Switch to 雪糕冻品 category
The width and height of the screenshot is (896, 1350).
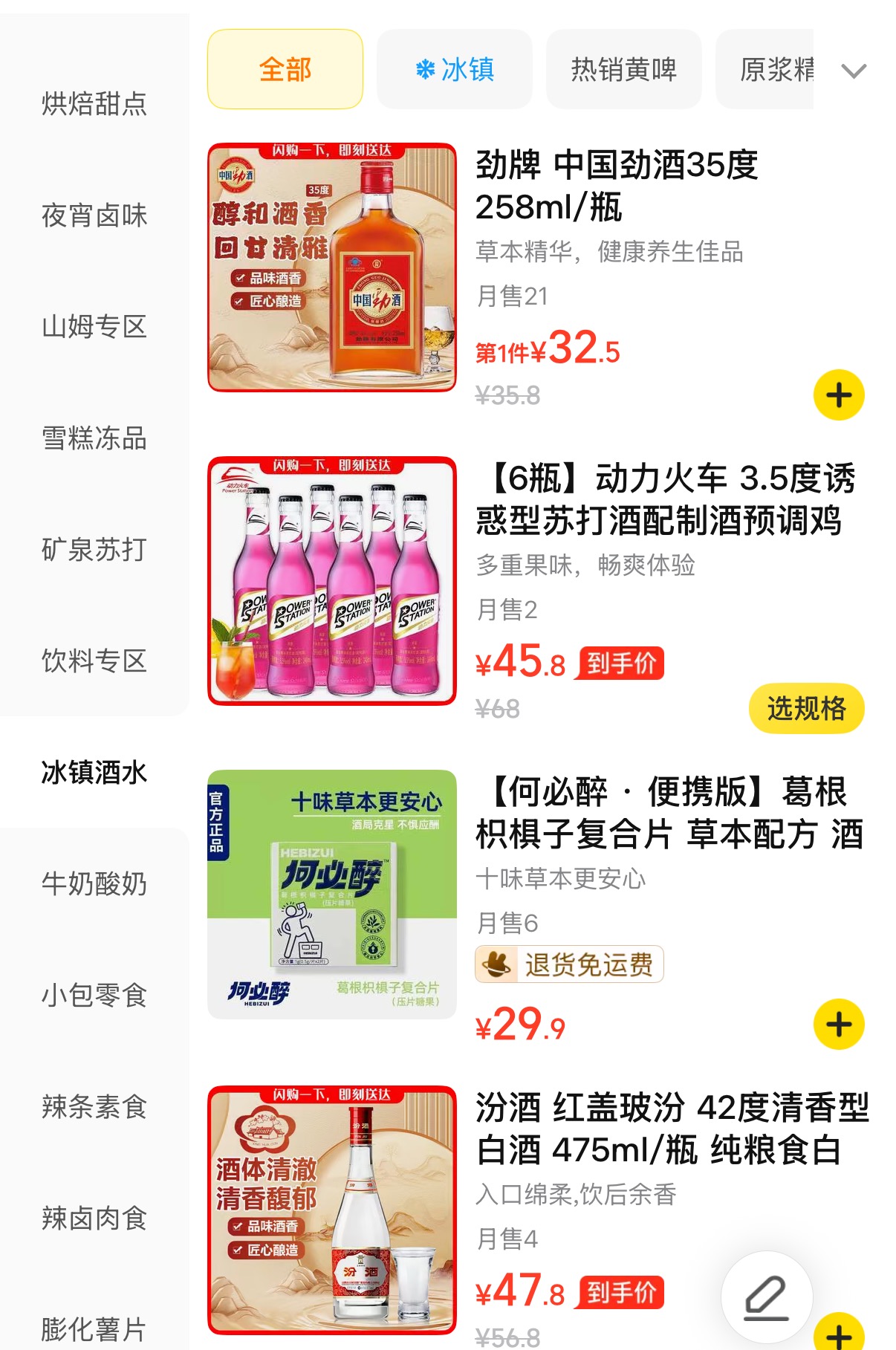[x=94, y=438]
